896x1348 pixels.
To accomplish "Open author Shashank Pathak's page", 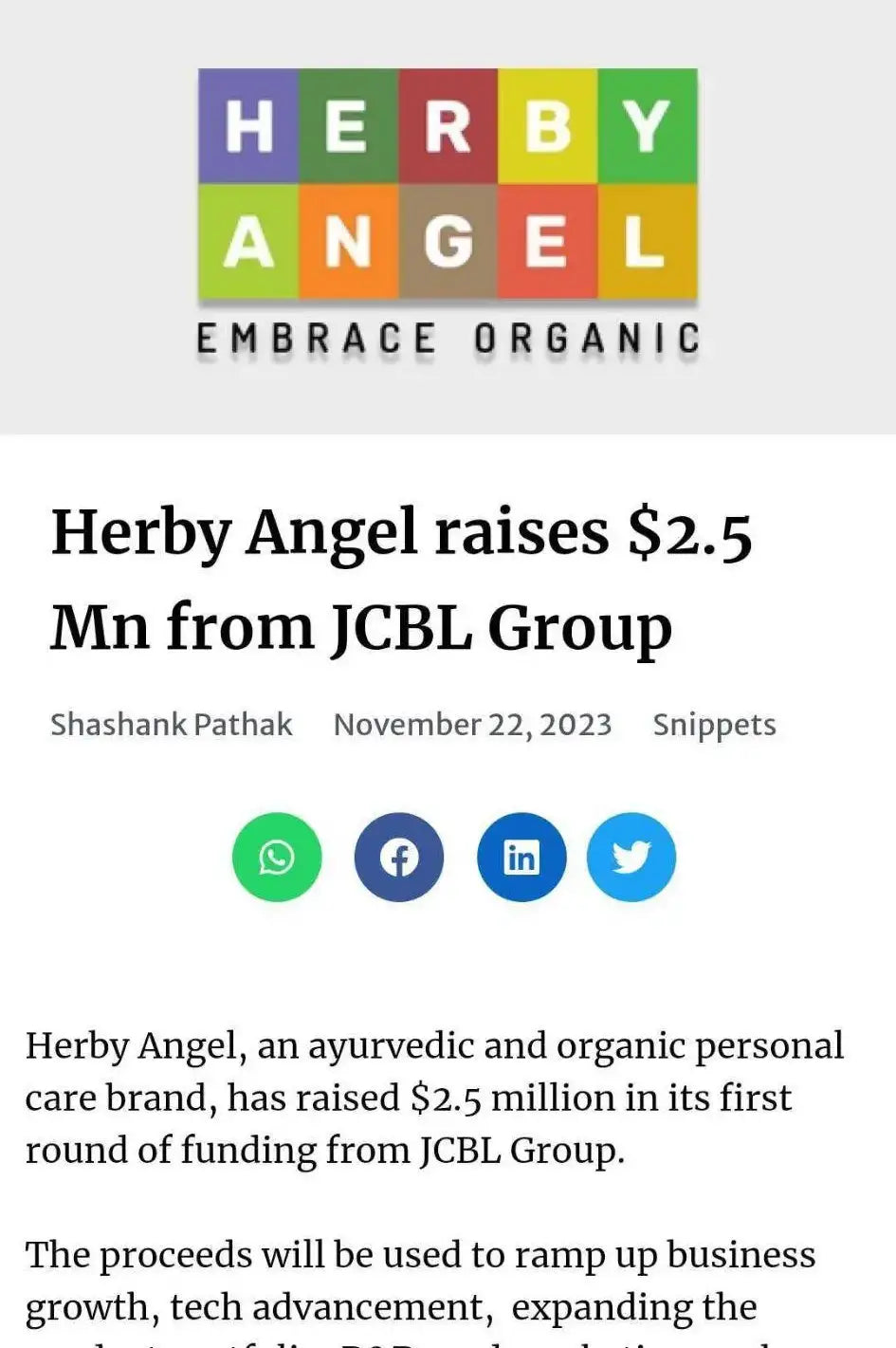I will click(171, 725).
